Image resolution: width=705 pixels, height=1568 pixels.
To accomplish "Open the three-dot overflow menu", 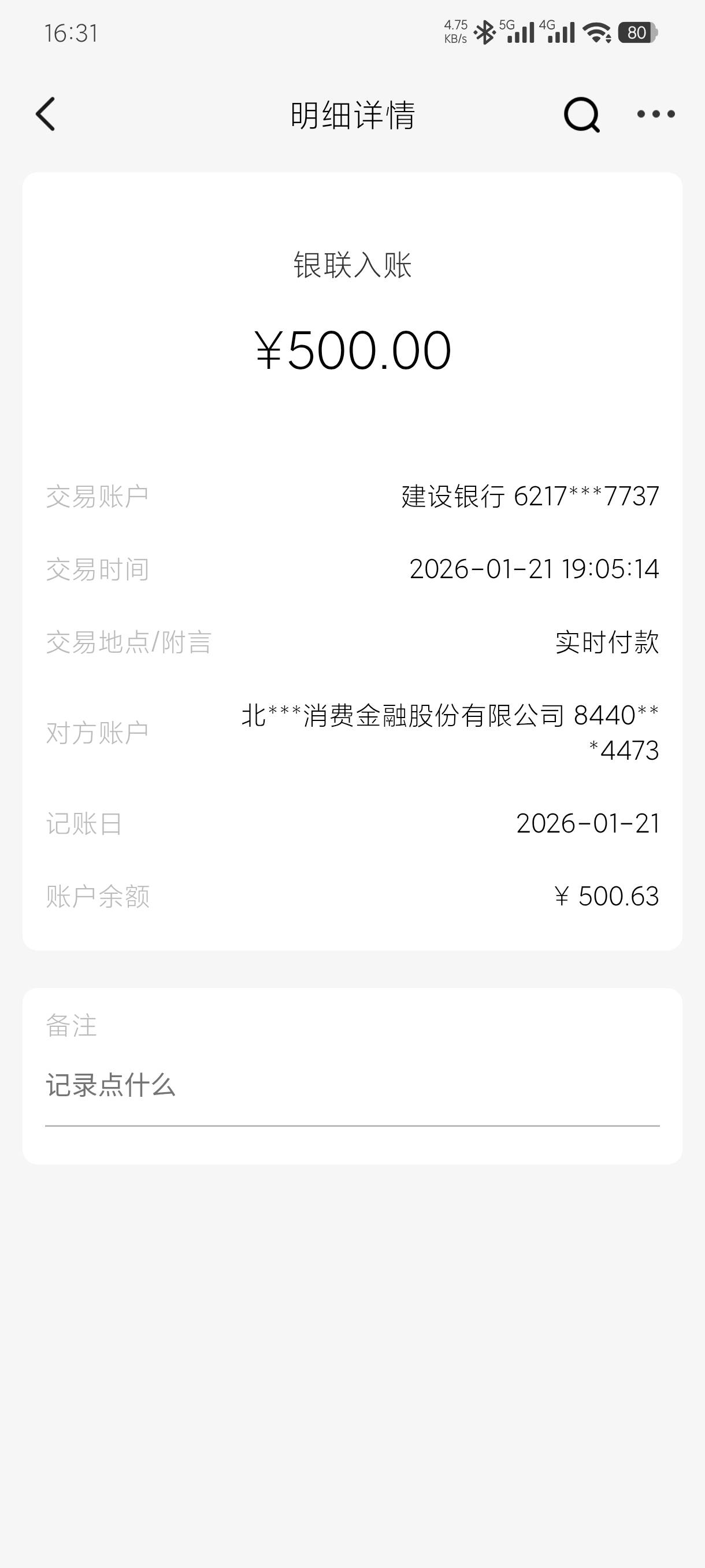I will pos(655,114).
